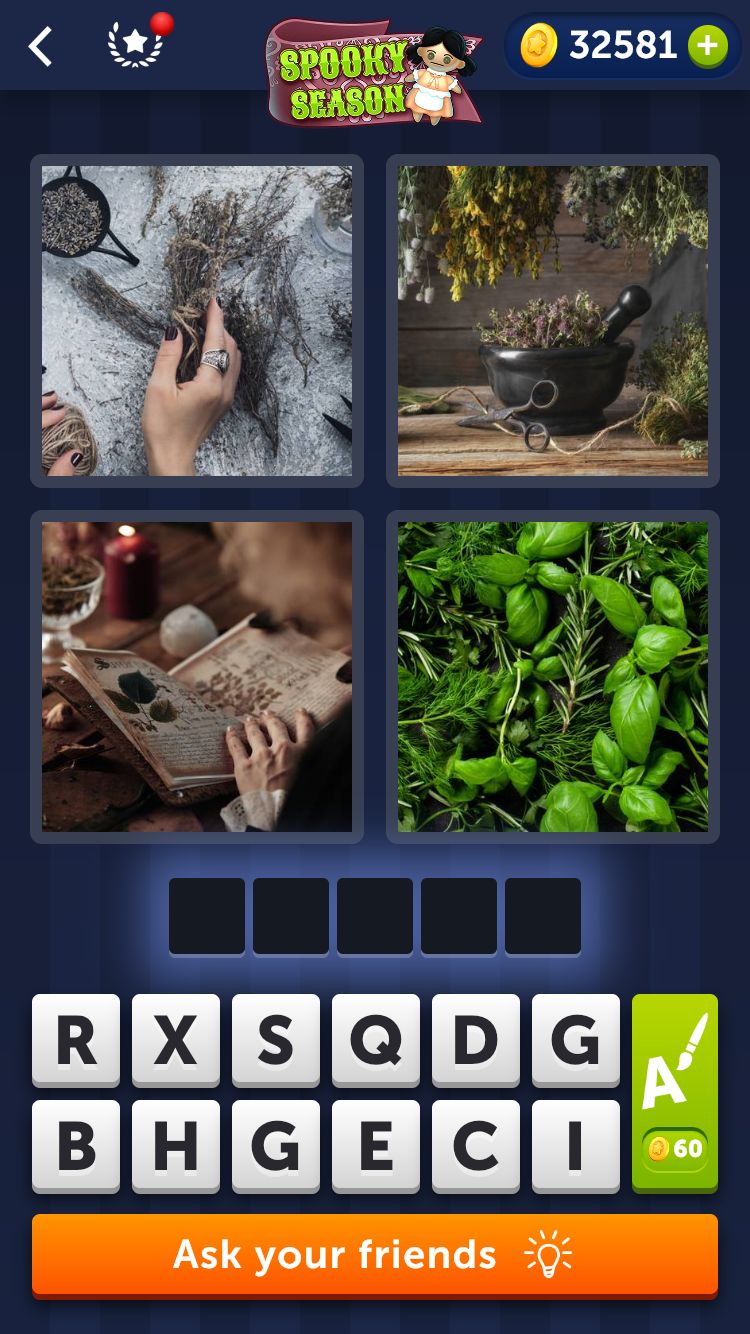This screenshot has width=750, height=1334.
Task: Add more coins with the plus button
Action: click(x=707, y=46)
